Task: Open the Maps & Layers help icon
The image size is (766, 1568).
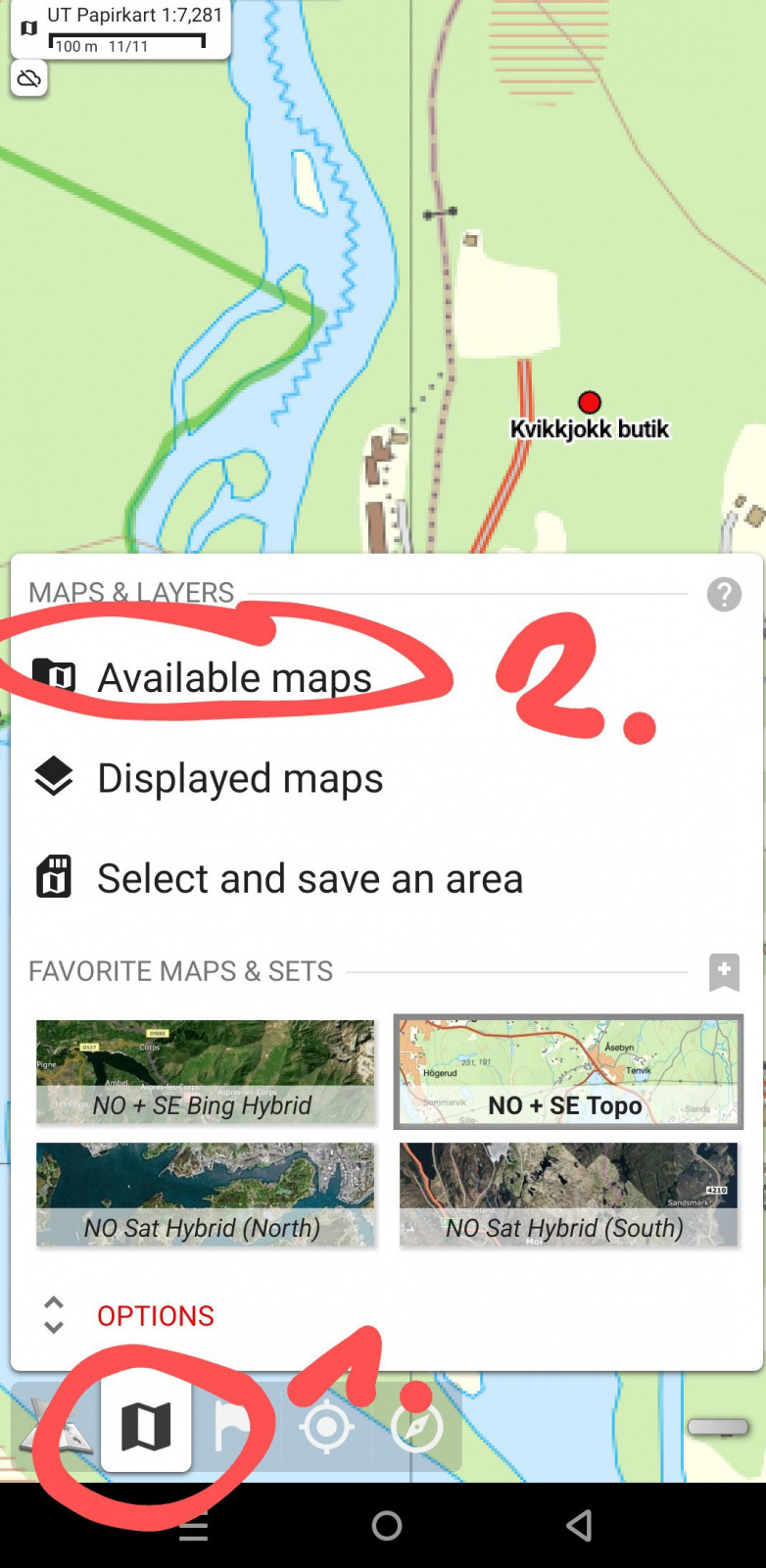Action: (724, 594)
